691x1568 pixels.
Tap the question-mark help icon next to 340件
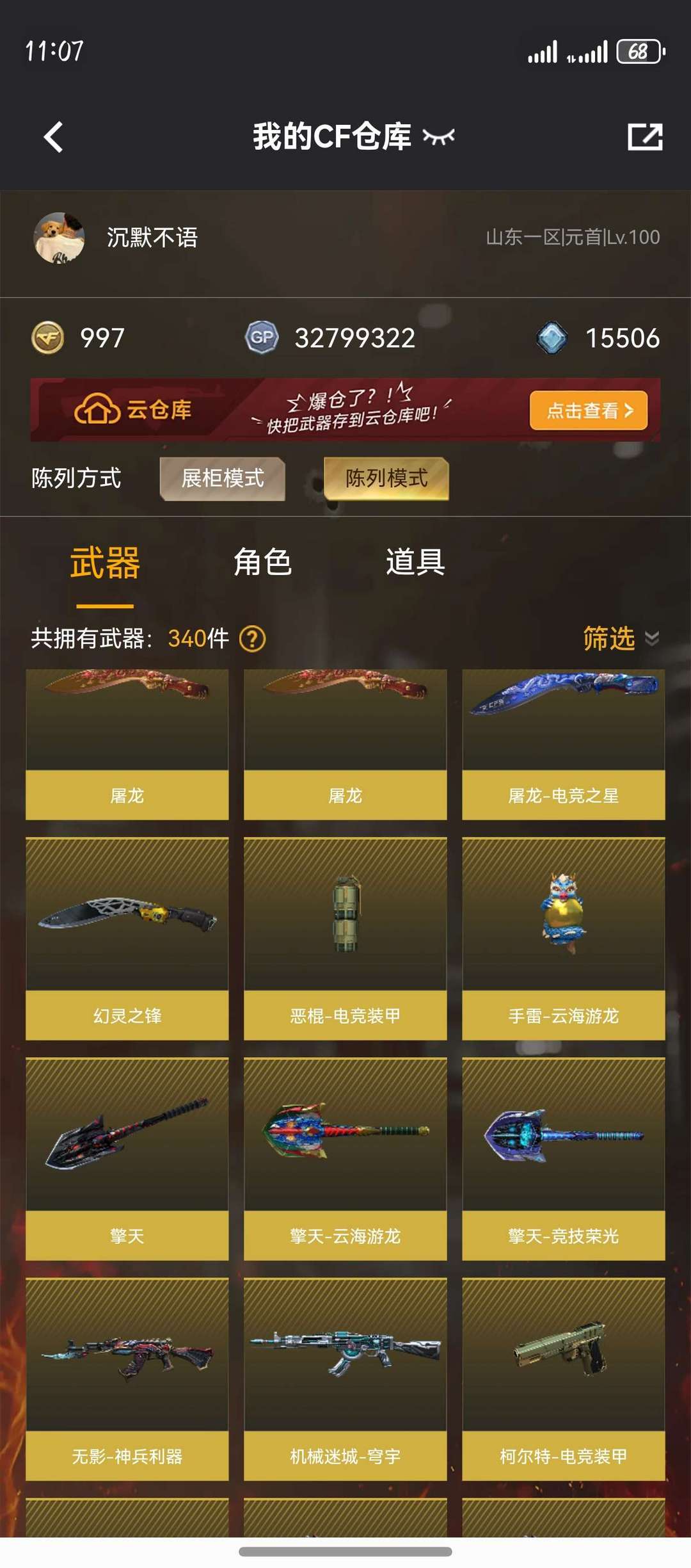[252, 639]
